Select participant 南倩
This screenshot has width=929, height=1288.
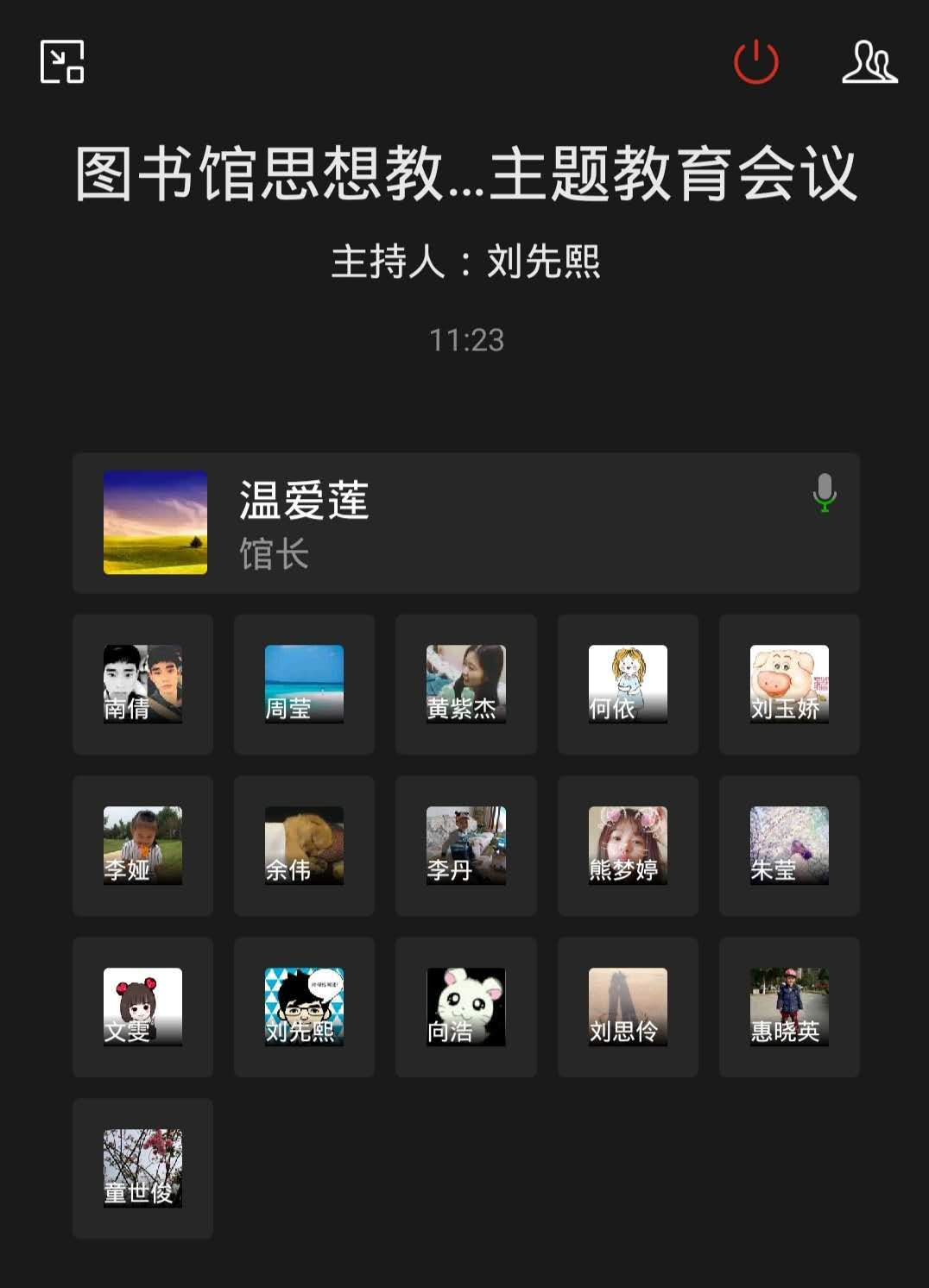pos(142,684)
